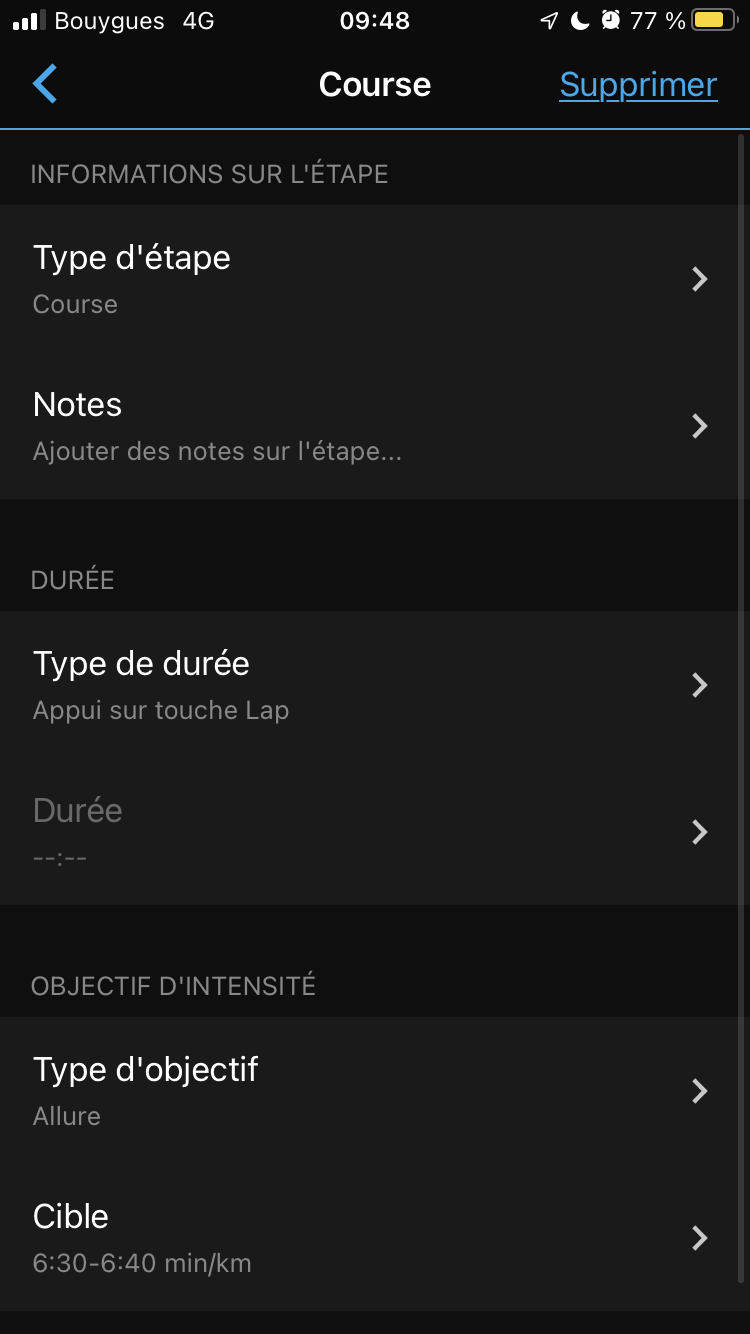The image size is (750, 1334).
Task: Tap the Supprimer link
Action: pyautogui.click(x=638, y=85)
